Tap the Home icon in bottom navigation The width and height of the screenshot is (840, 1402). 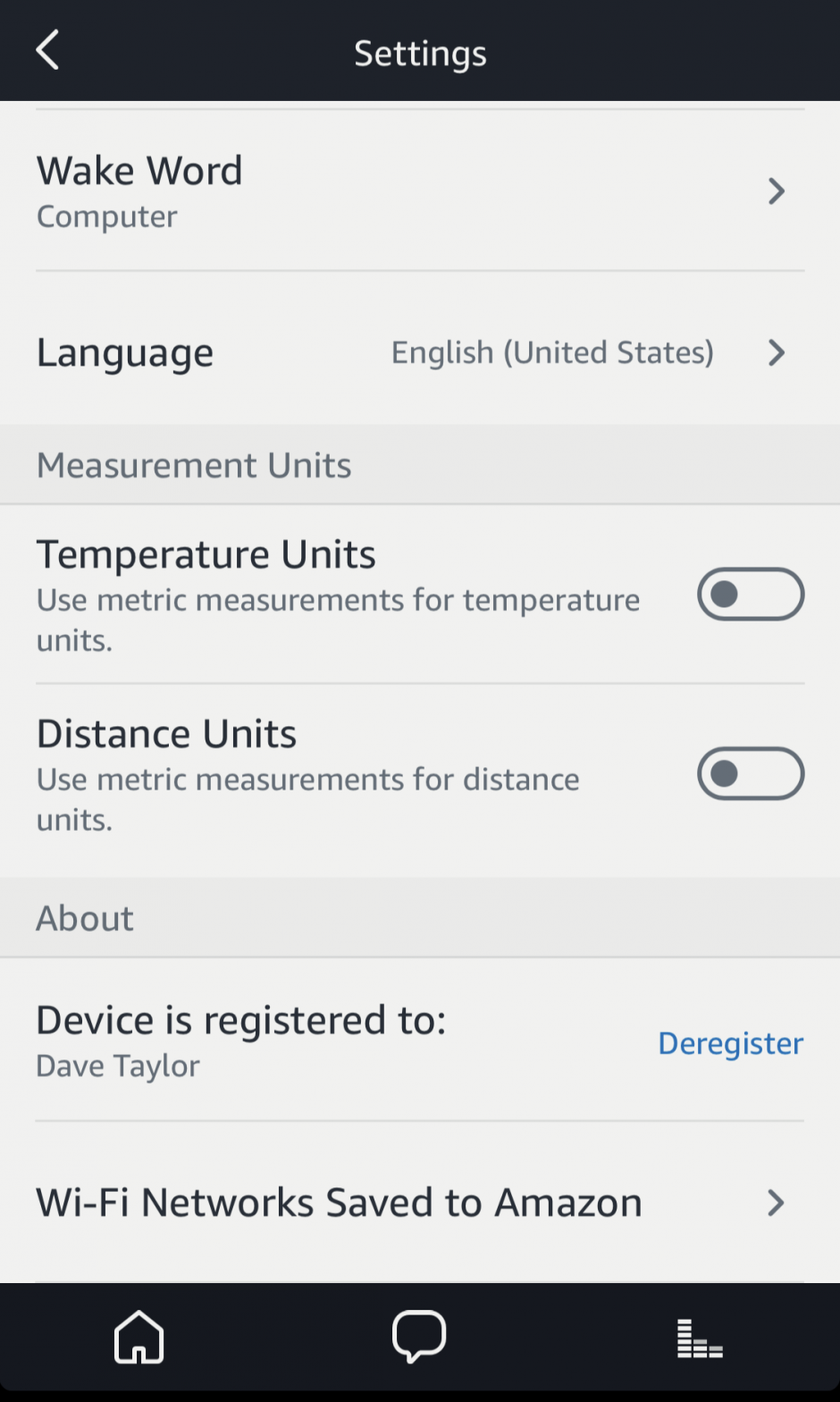point(139,1337)
